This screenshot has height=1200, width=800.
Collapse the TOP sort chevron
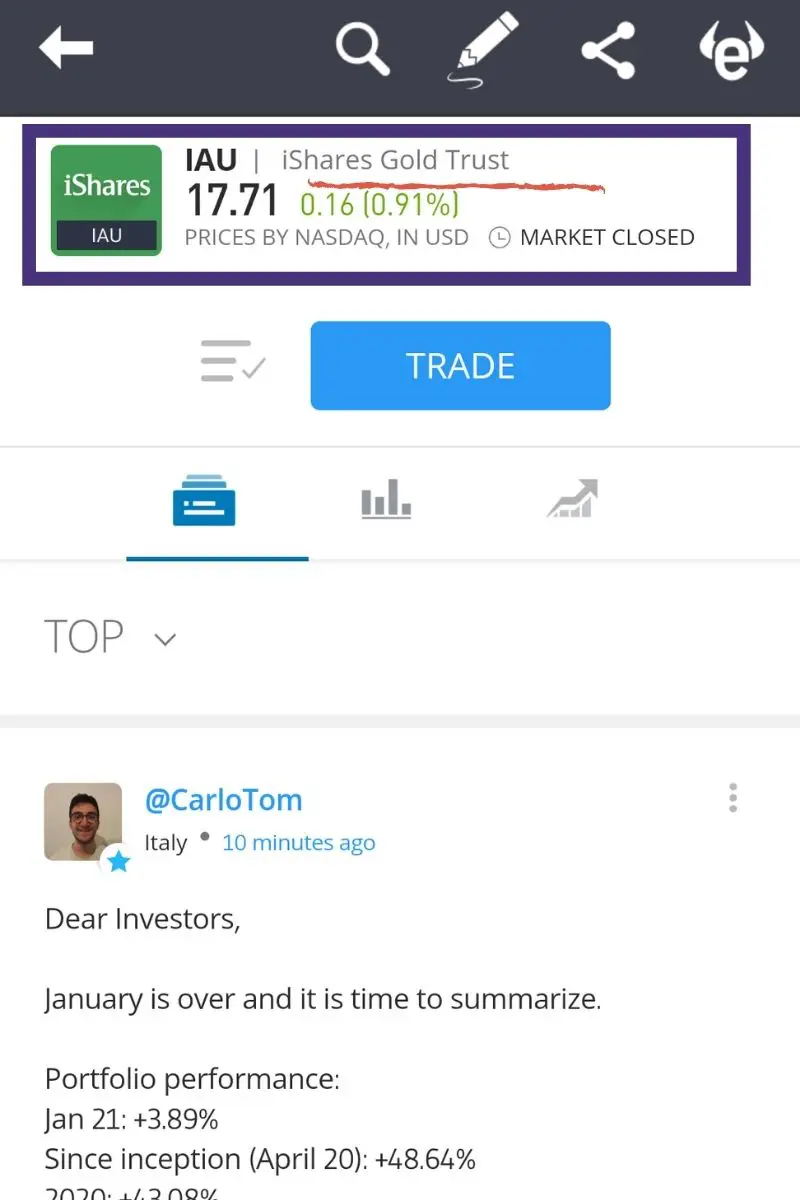(164, 638)
